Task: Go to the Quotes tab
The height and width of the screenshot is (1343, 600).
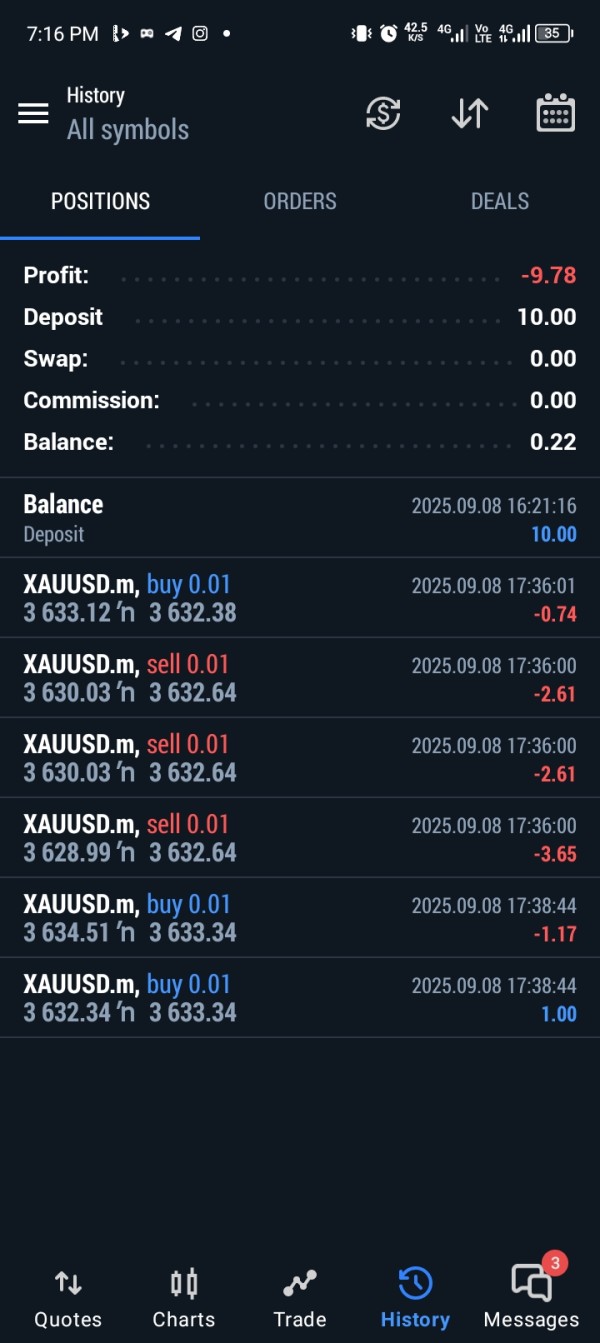Action: click(x=68, y=1298)
